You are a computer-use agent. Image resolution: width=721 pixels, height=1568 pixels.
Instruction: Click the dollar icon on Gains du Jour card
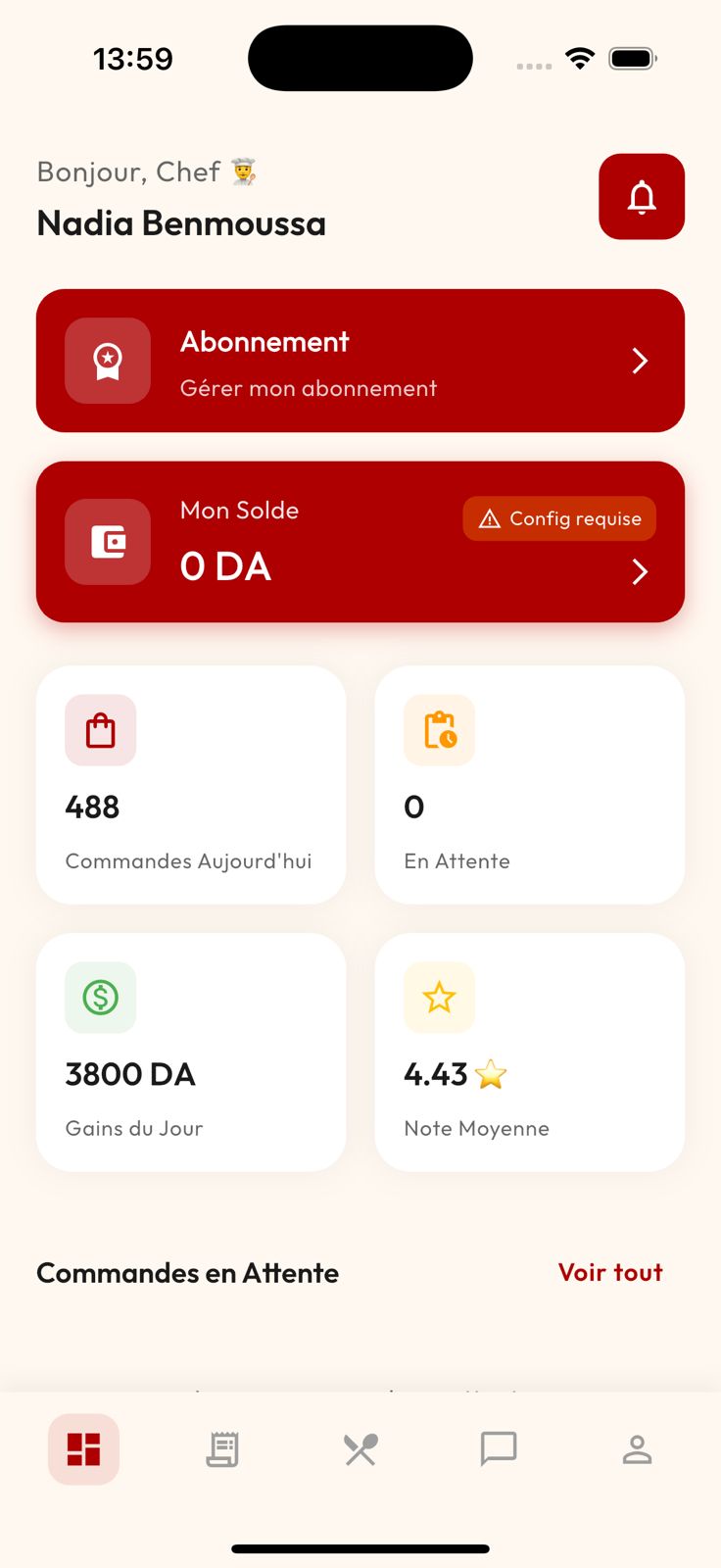[99, 998]
